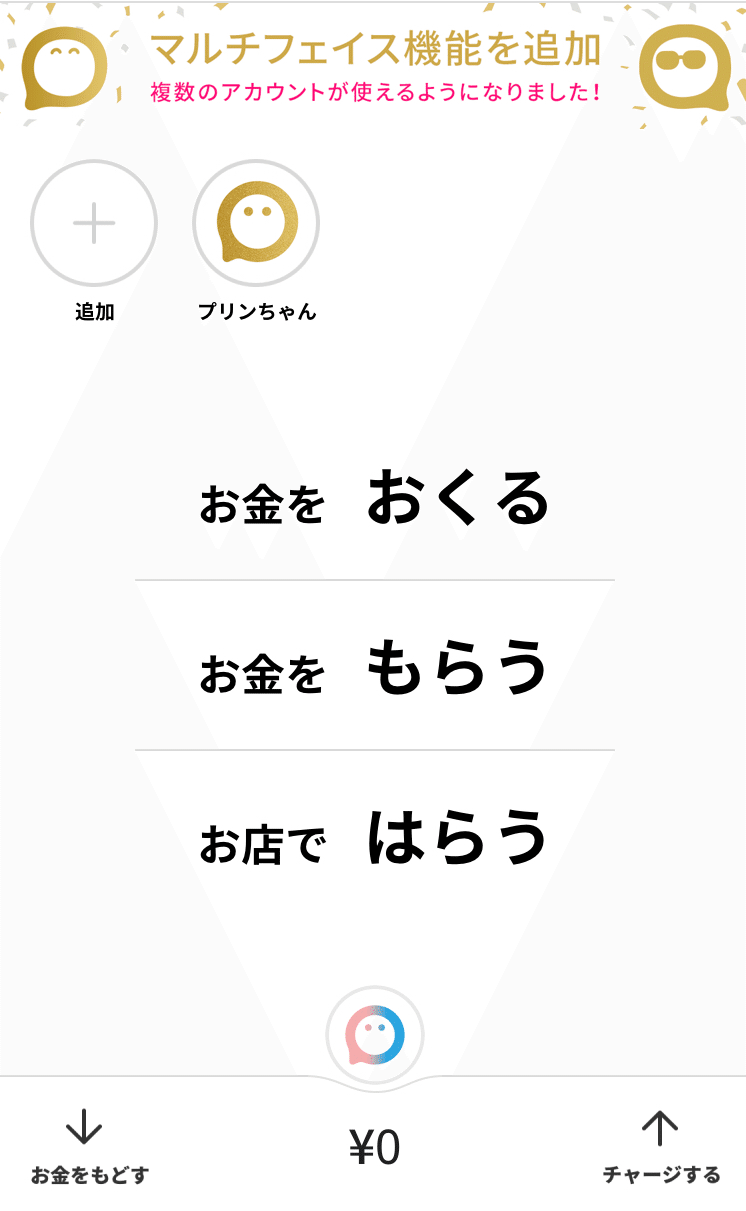Tap チャージする to top up balance

tap(660, 1168)
